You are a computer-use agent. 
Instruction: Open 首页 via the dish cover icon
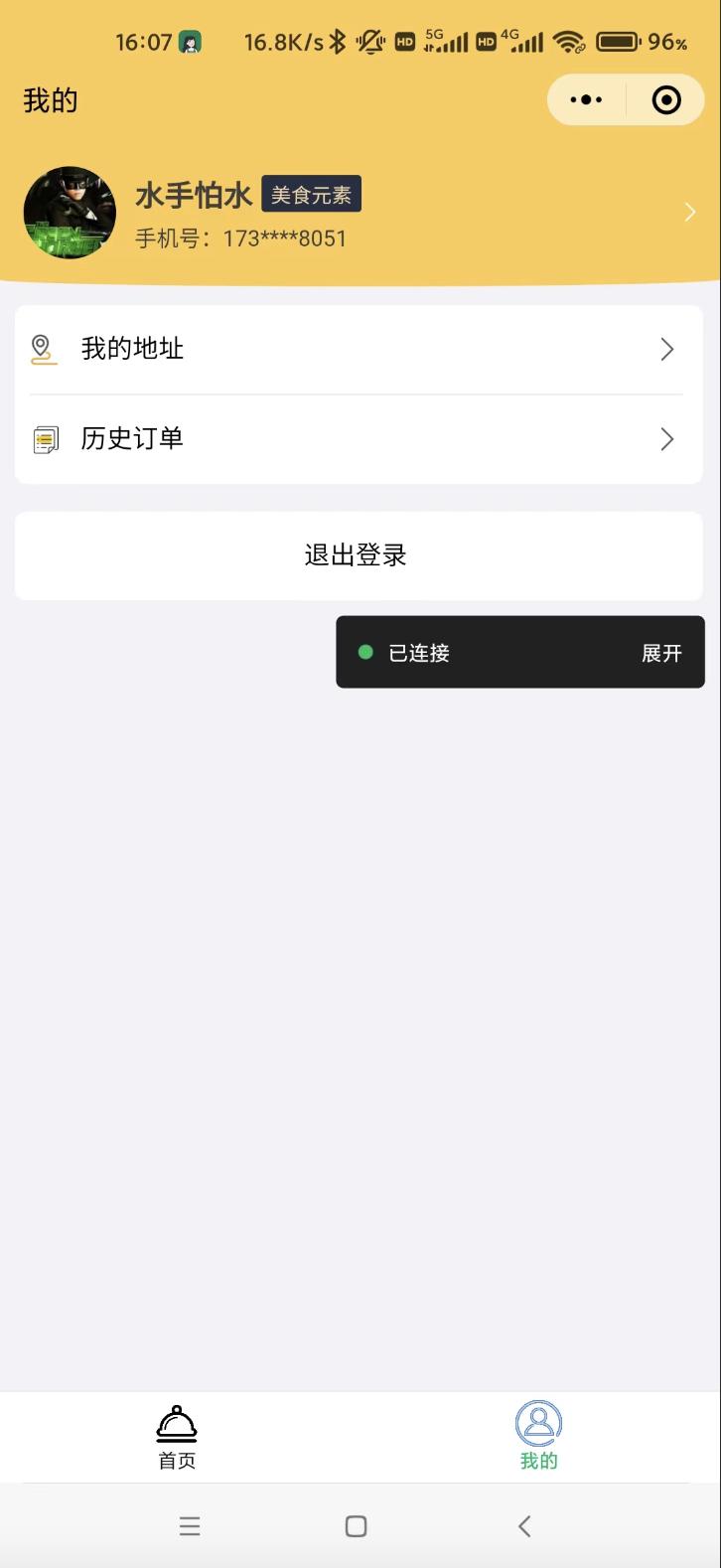point(176,1423)
